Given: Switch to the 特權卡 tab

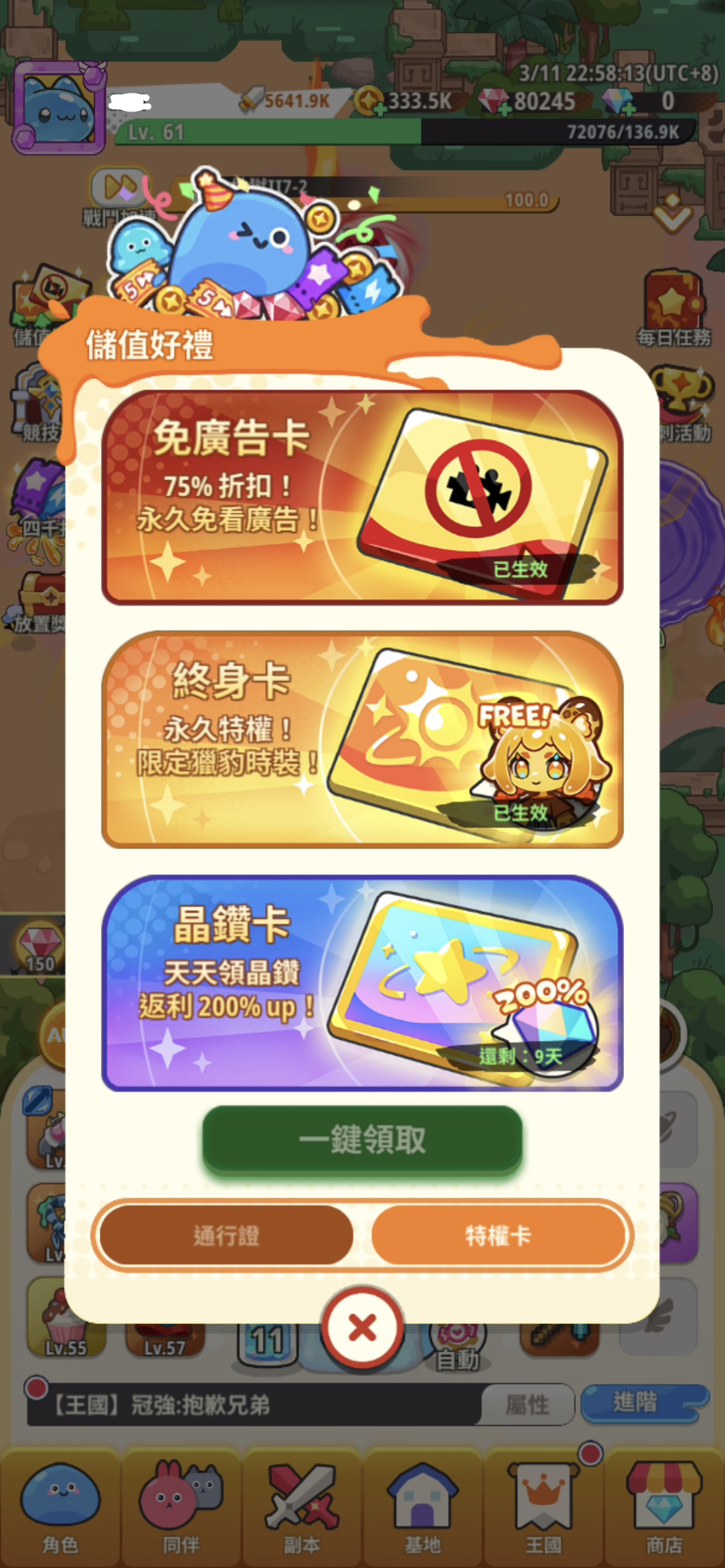Looking at the screenshot, I should 498,1235.
